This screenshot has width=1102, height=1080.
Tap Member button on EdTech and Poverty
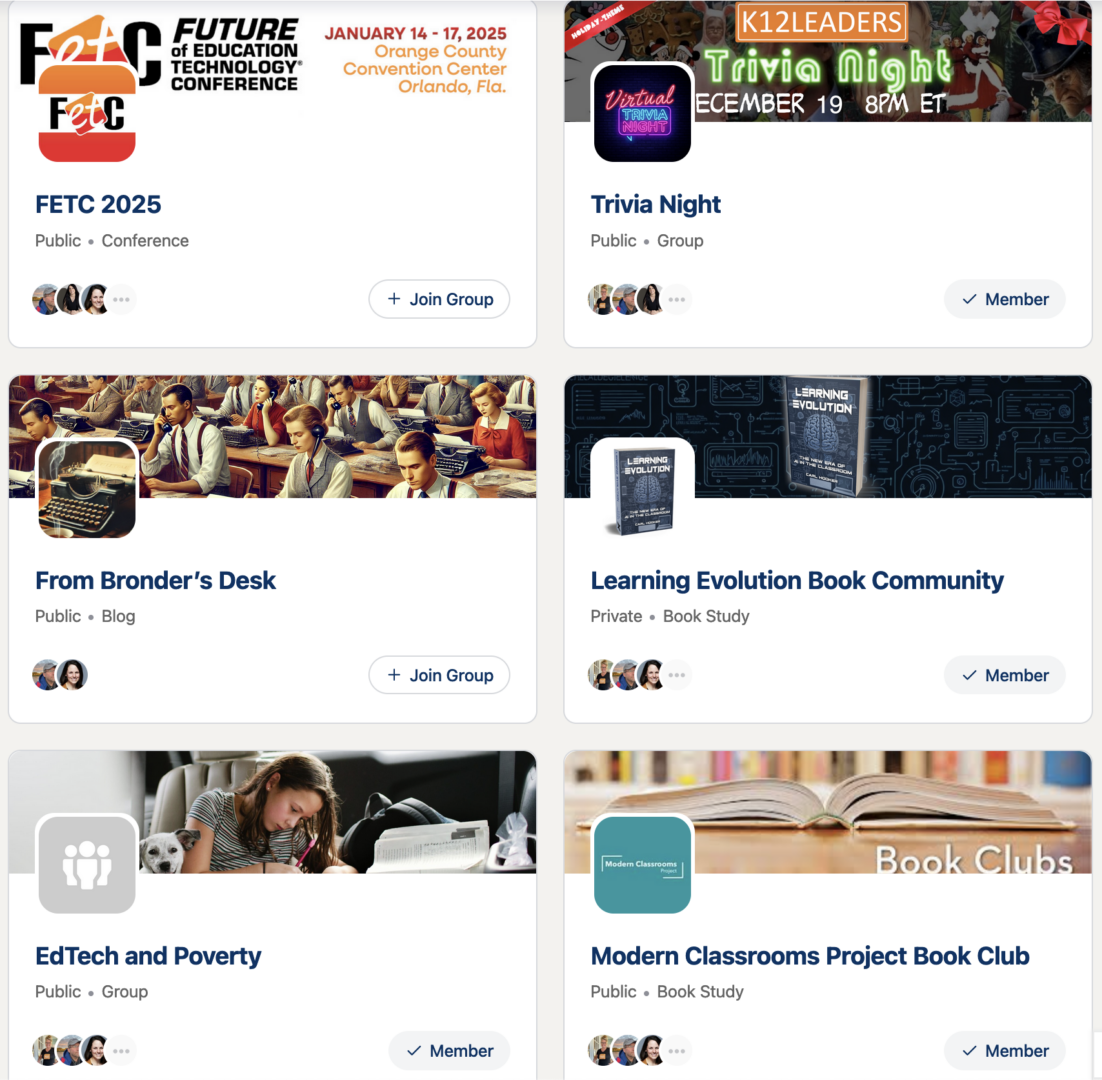tap(449, 1051)
